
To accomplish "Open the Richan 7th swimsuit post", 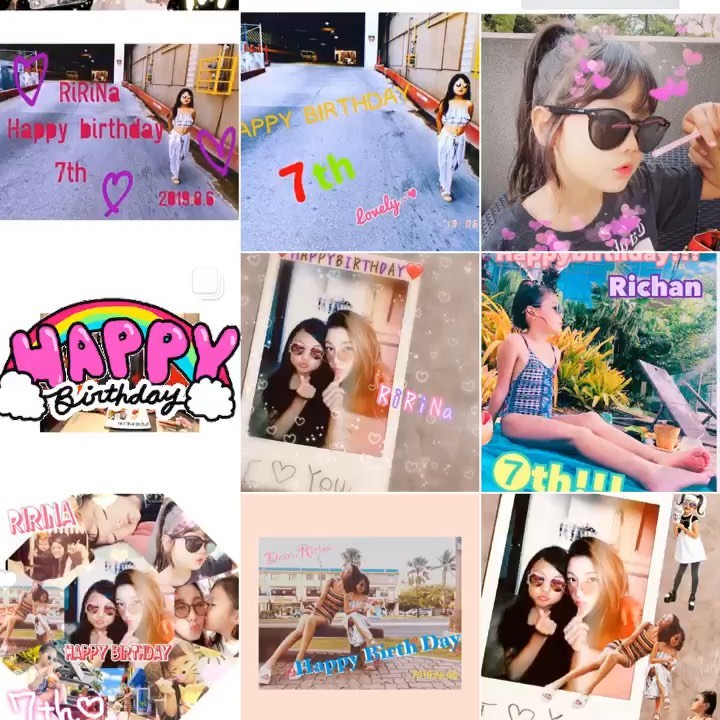I will (600, 370).
